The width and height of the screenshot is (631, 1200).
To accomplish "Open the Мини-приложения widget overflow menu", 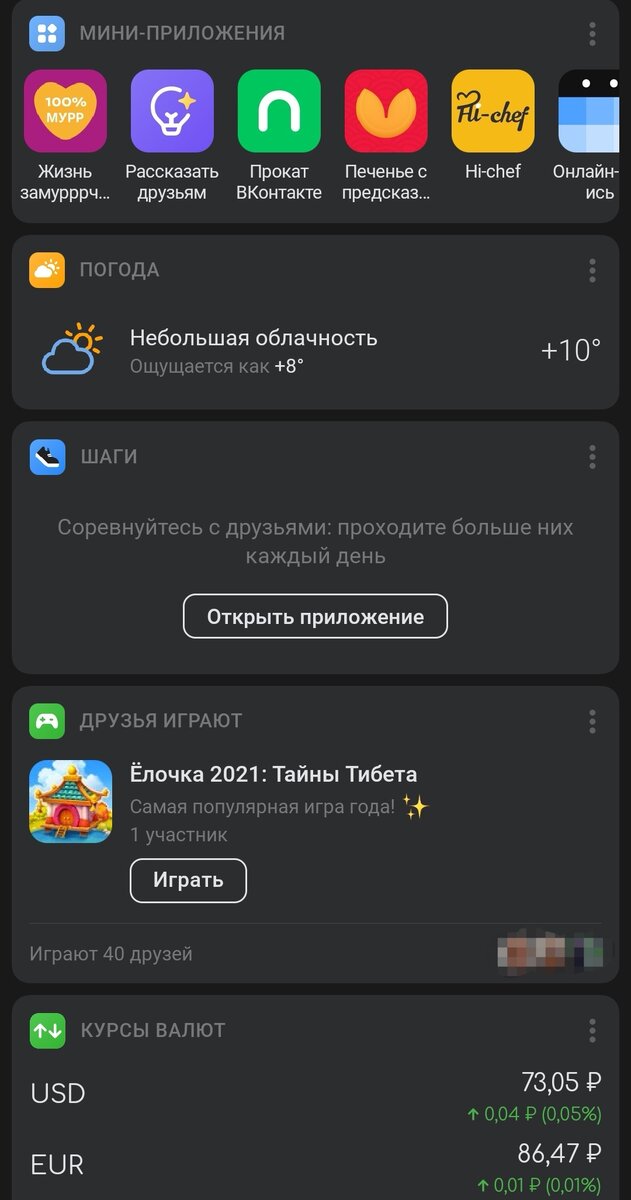I will (x=592, y=33).
